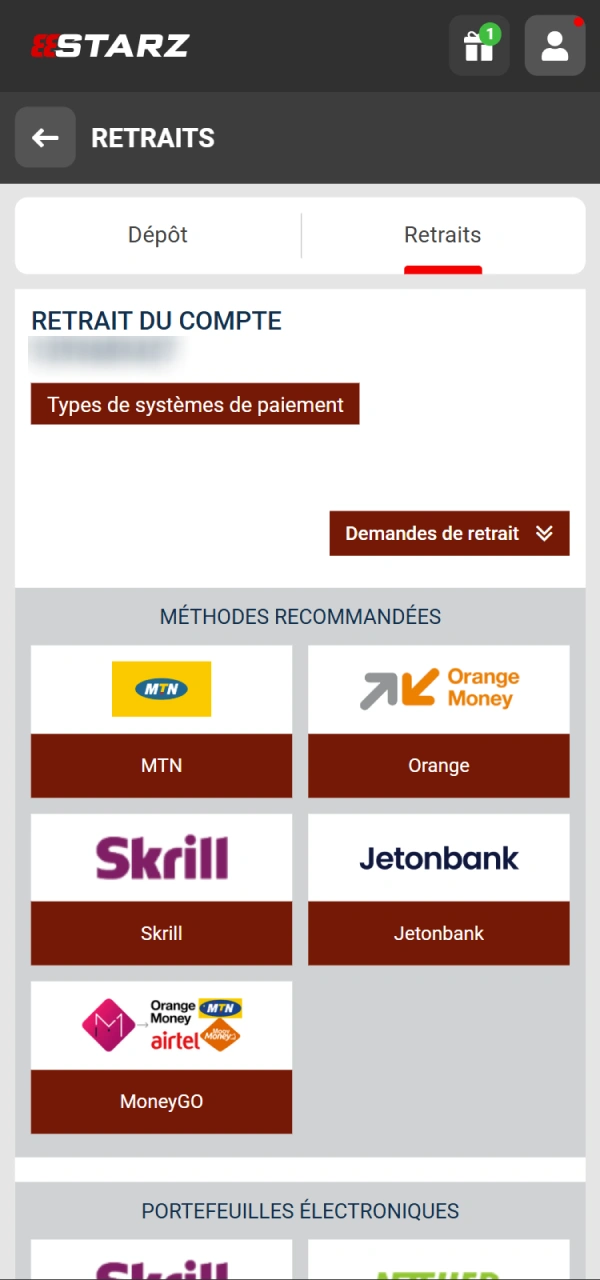Select MoneyGO withdrawal method

[161, 1057]
